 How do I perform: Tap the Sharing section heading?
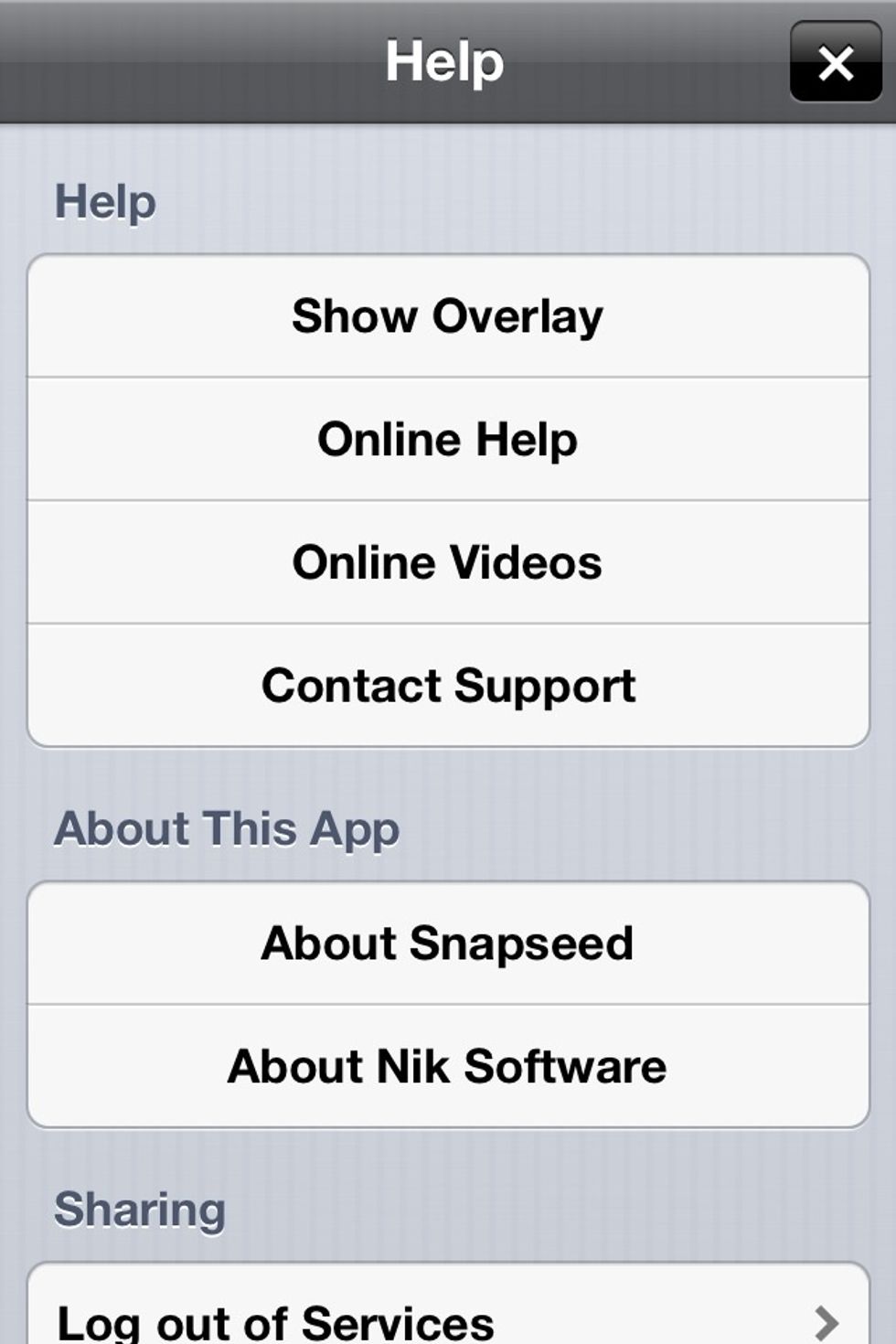tap(139, 1209)
